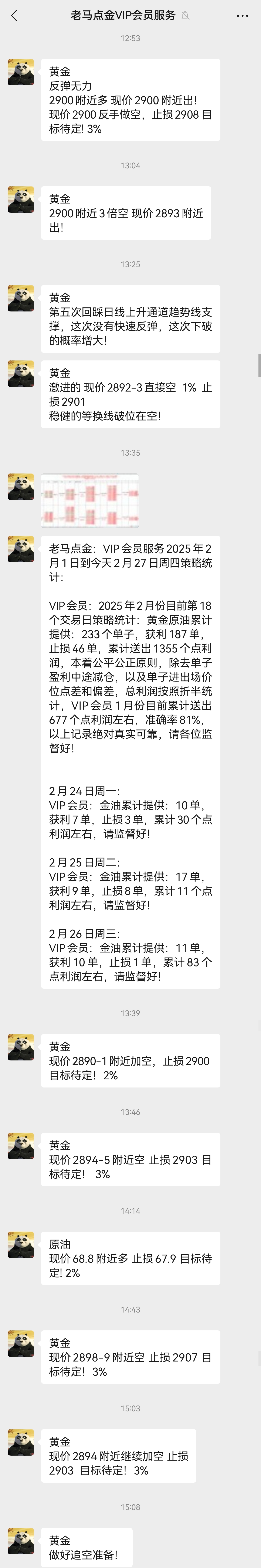Open the chat's three-dot overflow menu

(242, 16)
